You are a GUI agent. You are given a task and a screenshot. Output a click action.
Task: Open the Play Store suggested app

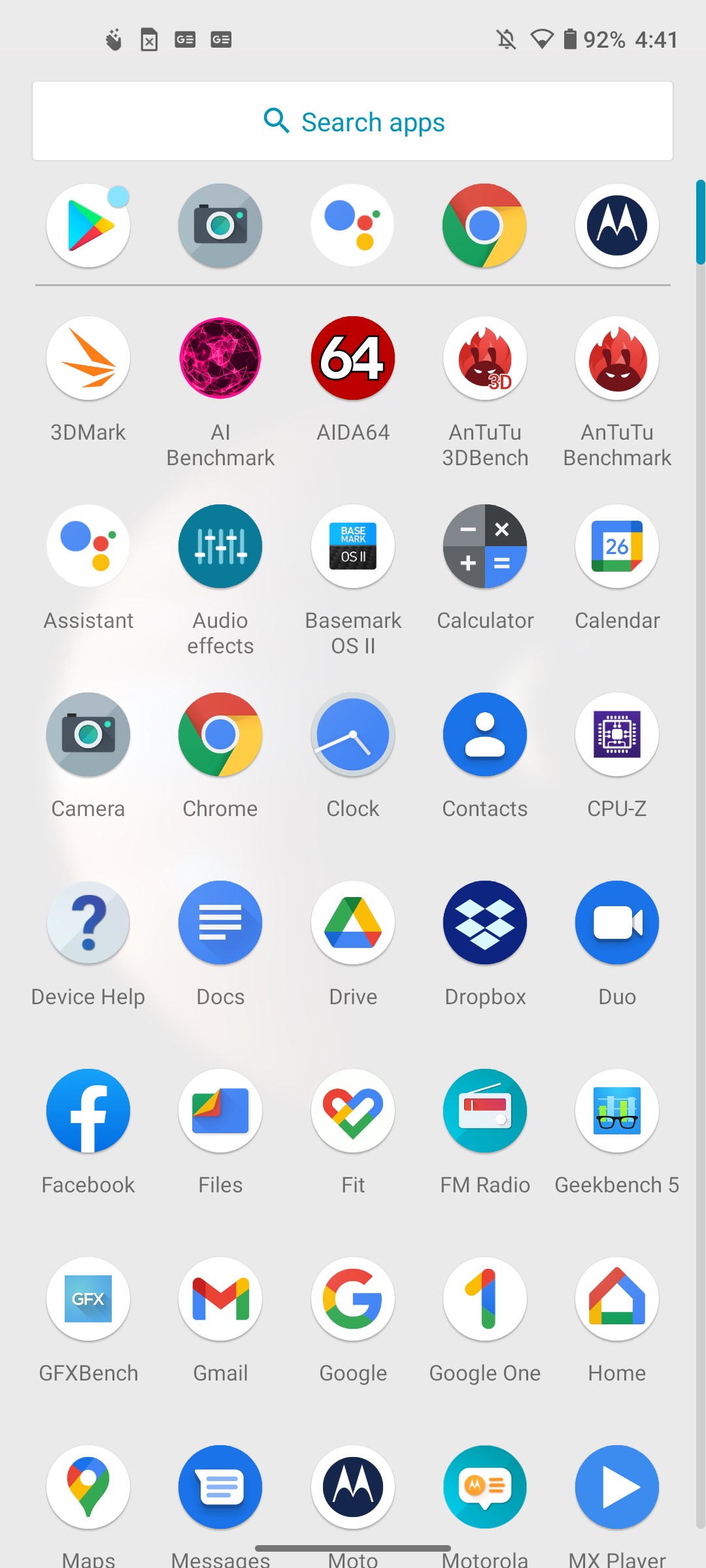click(x=88, y=225)
